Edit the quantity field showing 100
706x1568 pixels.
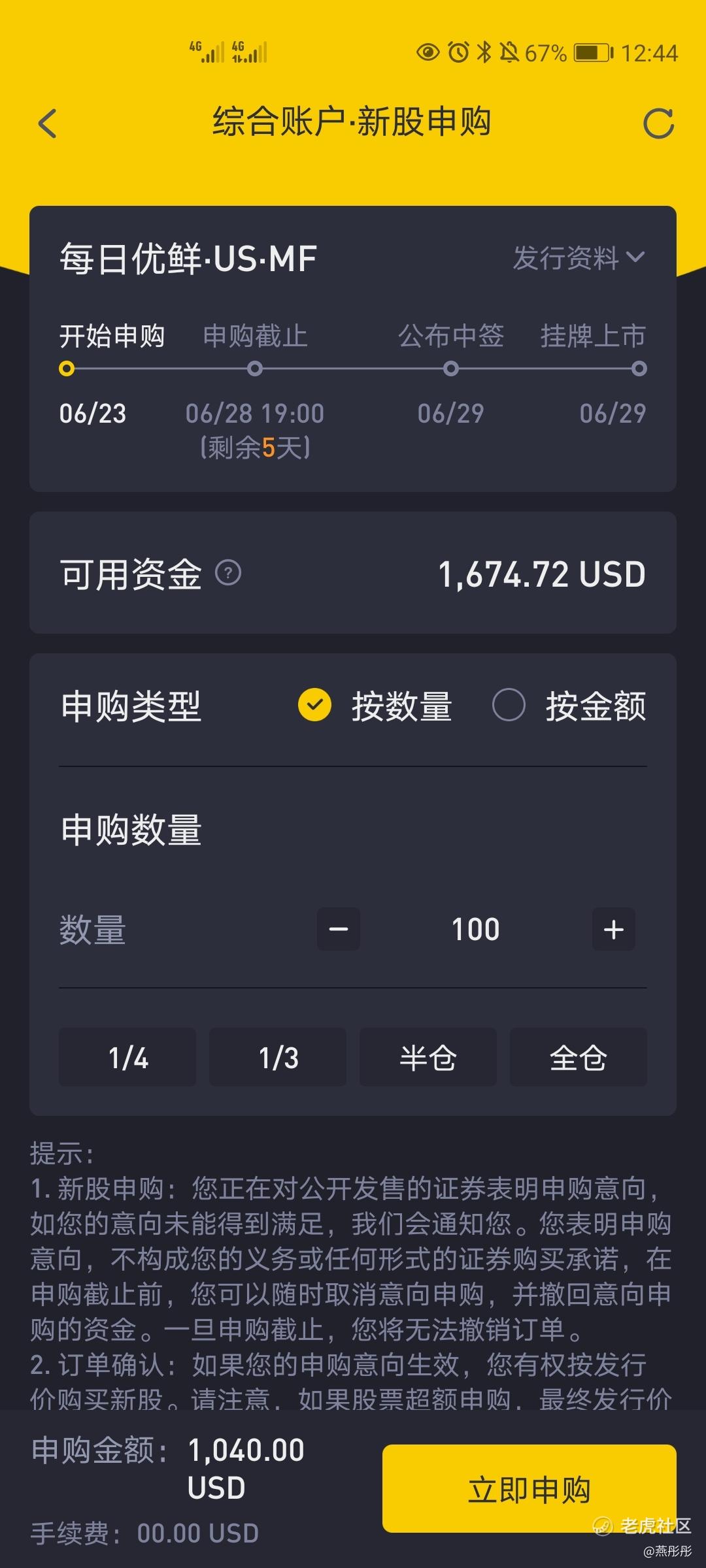tap(476, 929)
